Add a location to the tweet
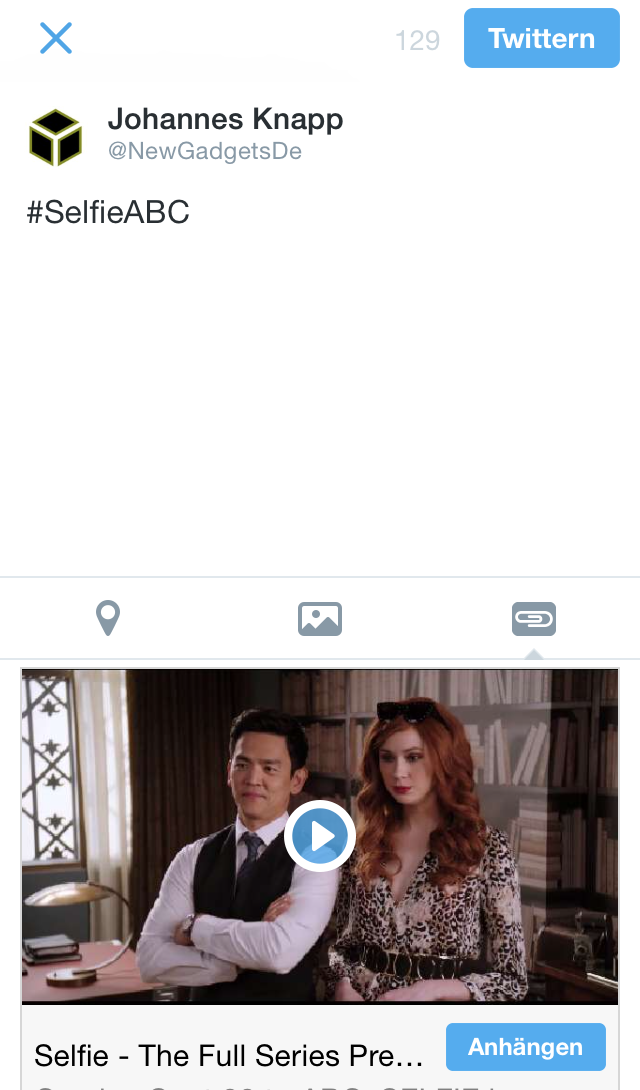The width and height of the screenshot is (640, 1090). 108,618
